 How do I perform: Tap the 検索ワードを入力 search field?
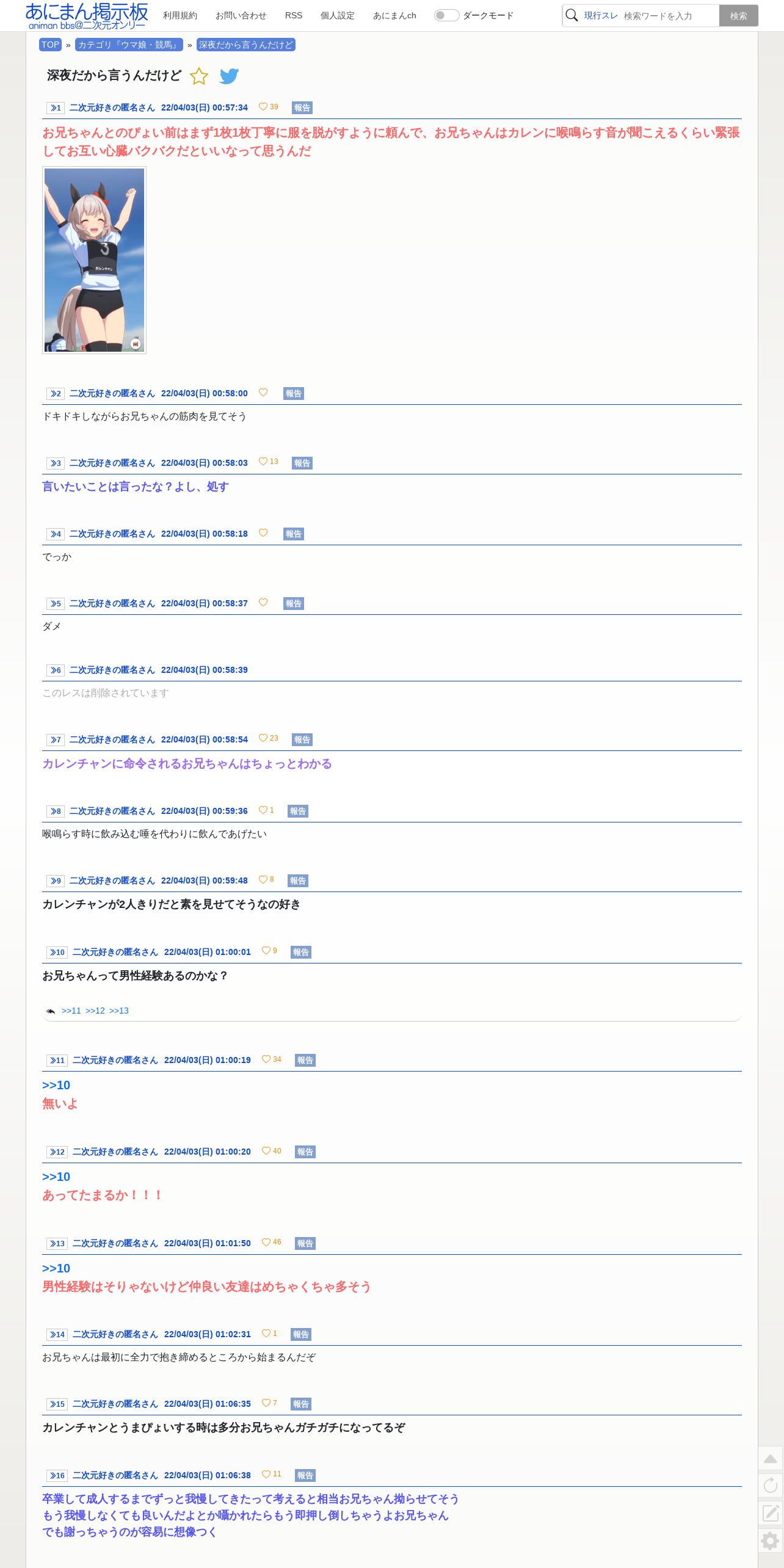669,16
